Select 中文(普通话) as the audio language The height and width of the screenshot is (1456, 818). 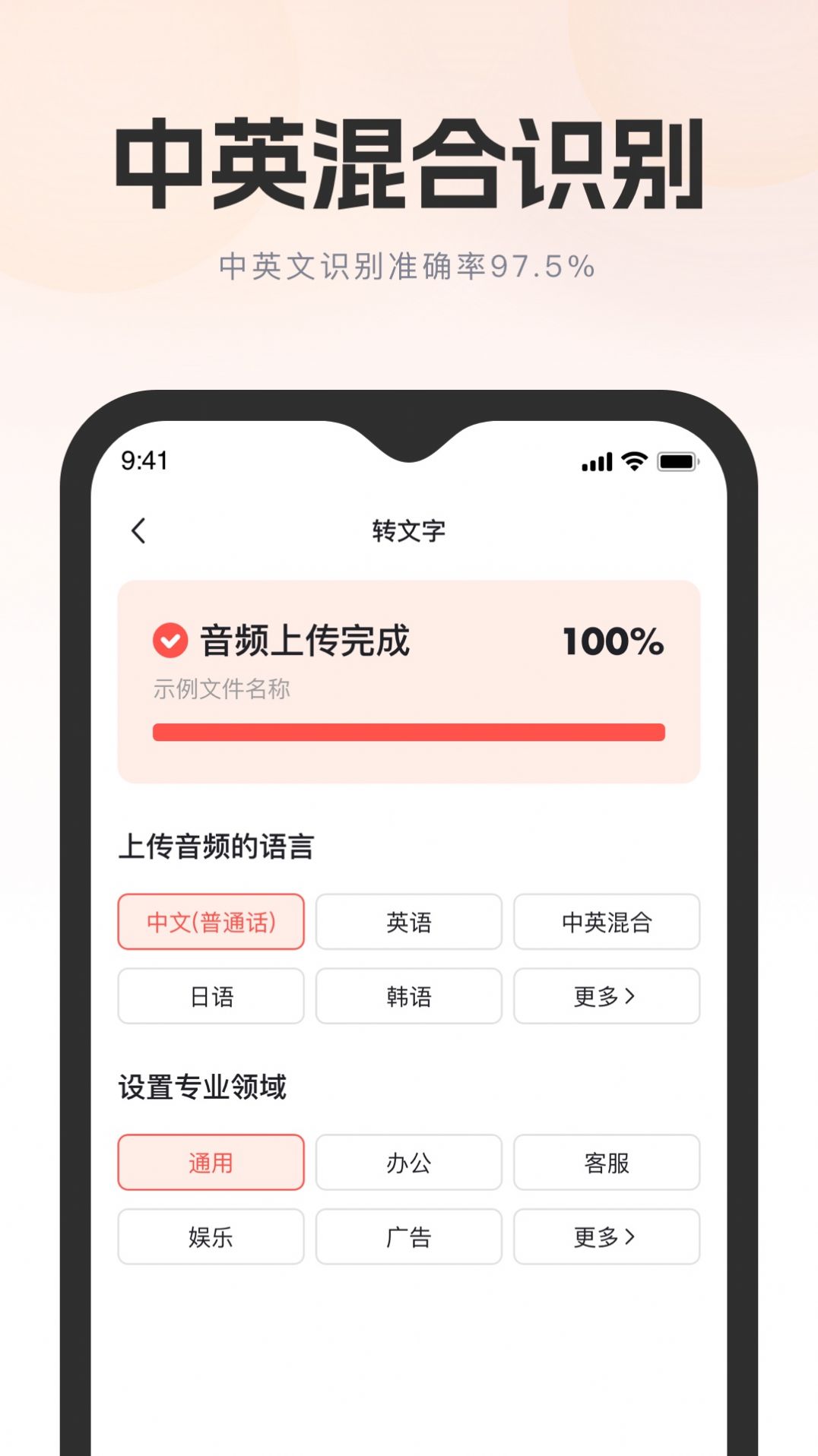click(x=211, y=922)
